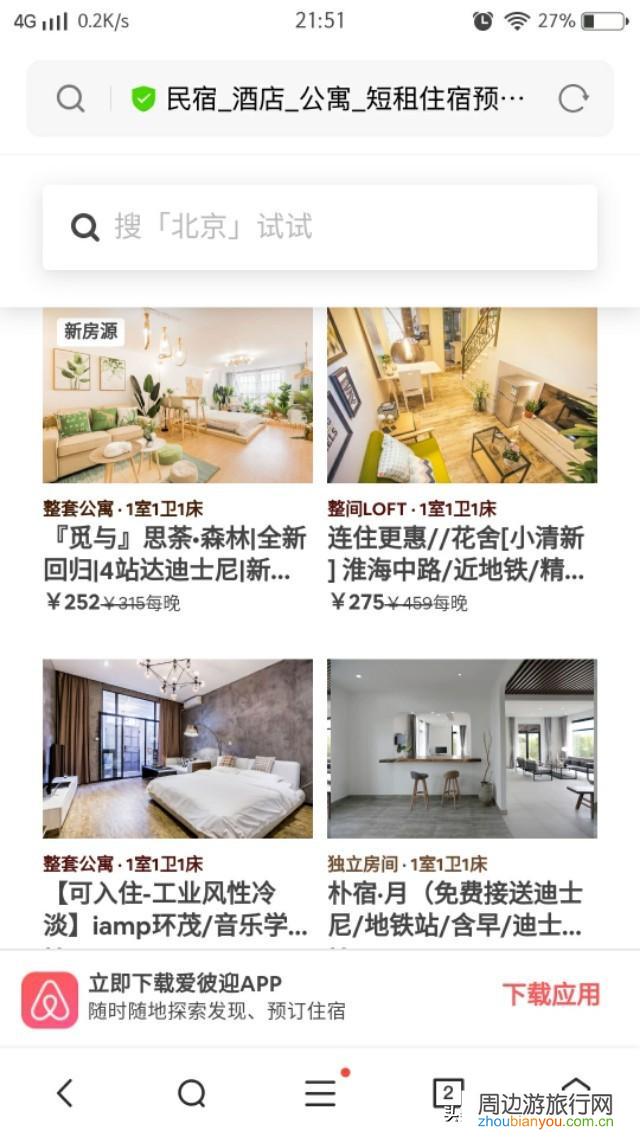View the open tabs switcher
The width and height of the screenshot is (640, 1137).
pyautogui.click(x=447, y=1092)
